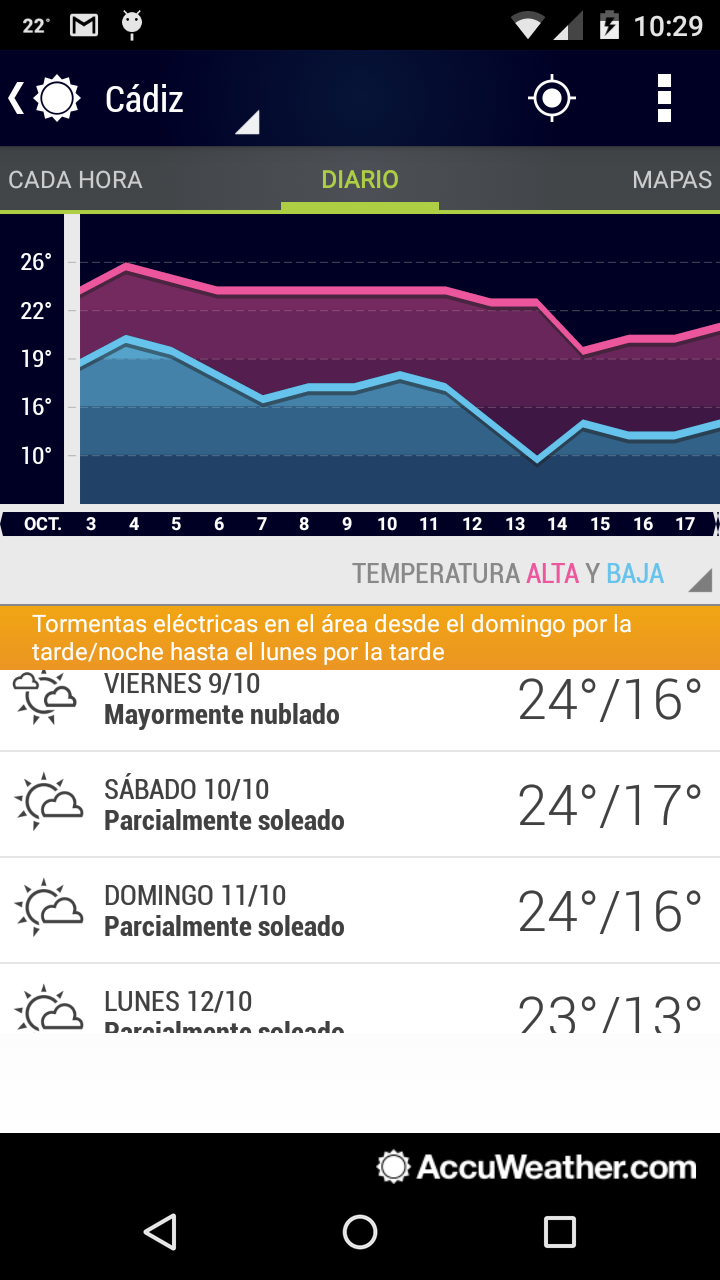This screenshot has height=1280, width=720.
Task: Show details for Lunes 12/10
Action: coord(360,999)
